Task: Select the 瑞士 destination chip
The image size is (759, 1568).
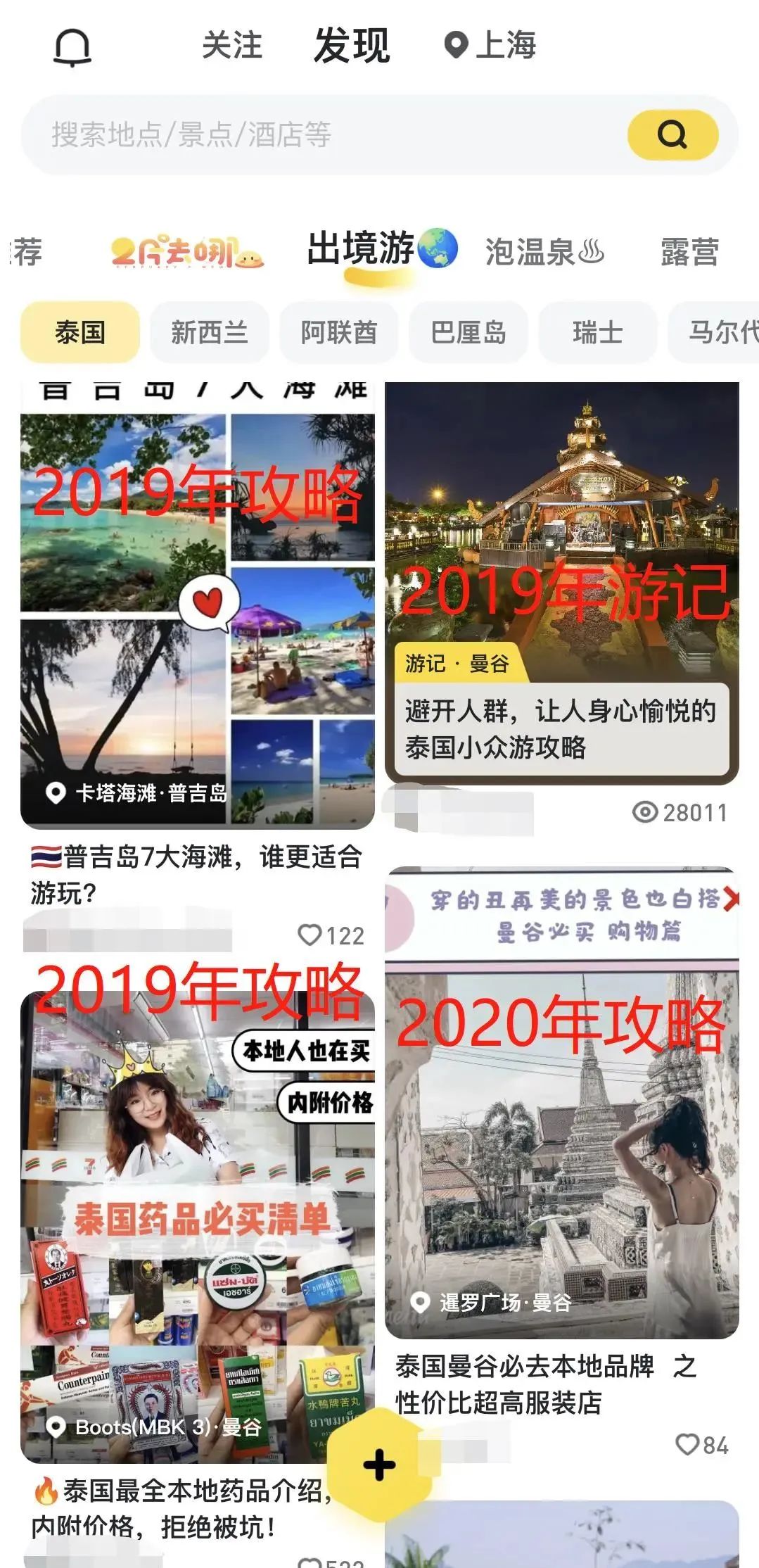Action: pos(598,332)
